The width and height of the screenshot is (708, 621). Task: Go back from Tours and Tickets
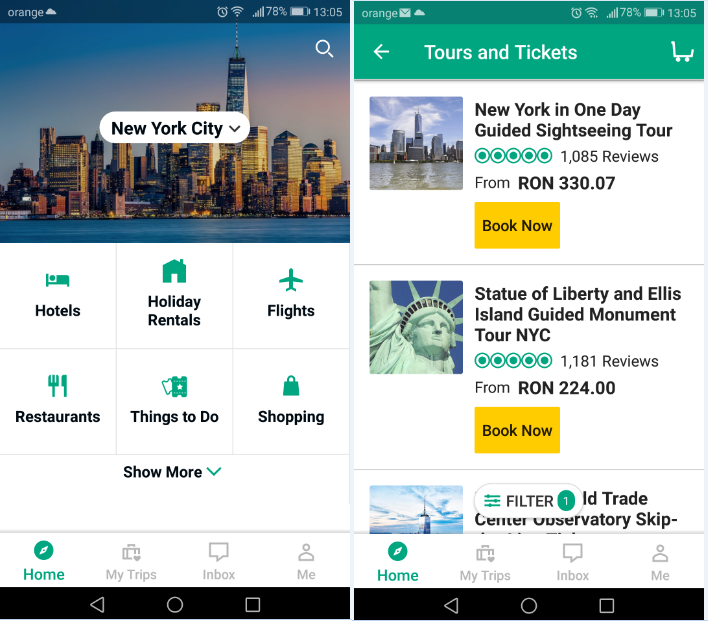pyautogui.click(x=381, y=52)
